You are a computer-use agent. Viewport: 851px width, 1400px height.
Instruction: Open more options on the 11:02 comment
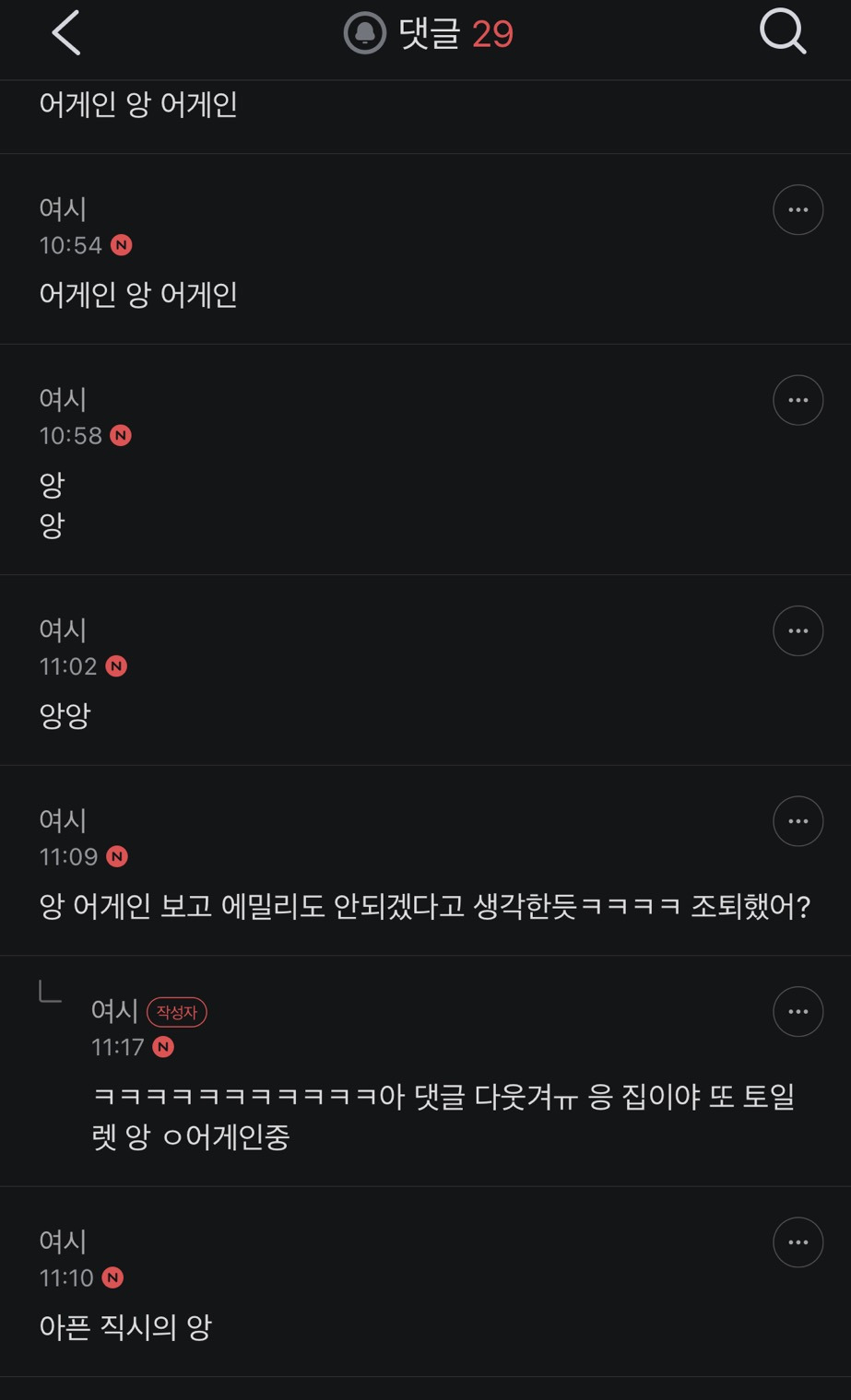[x=798, y=631]
